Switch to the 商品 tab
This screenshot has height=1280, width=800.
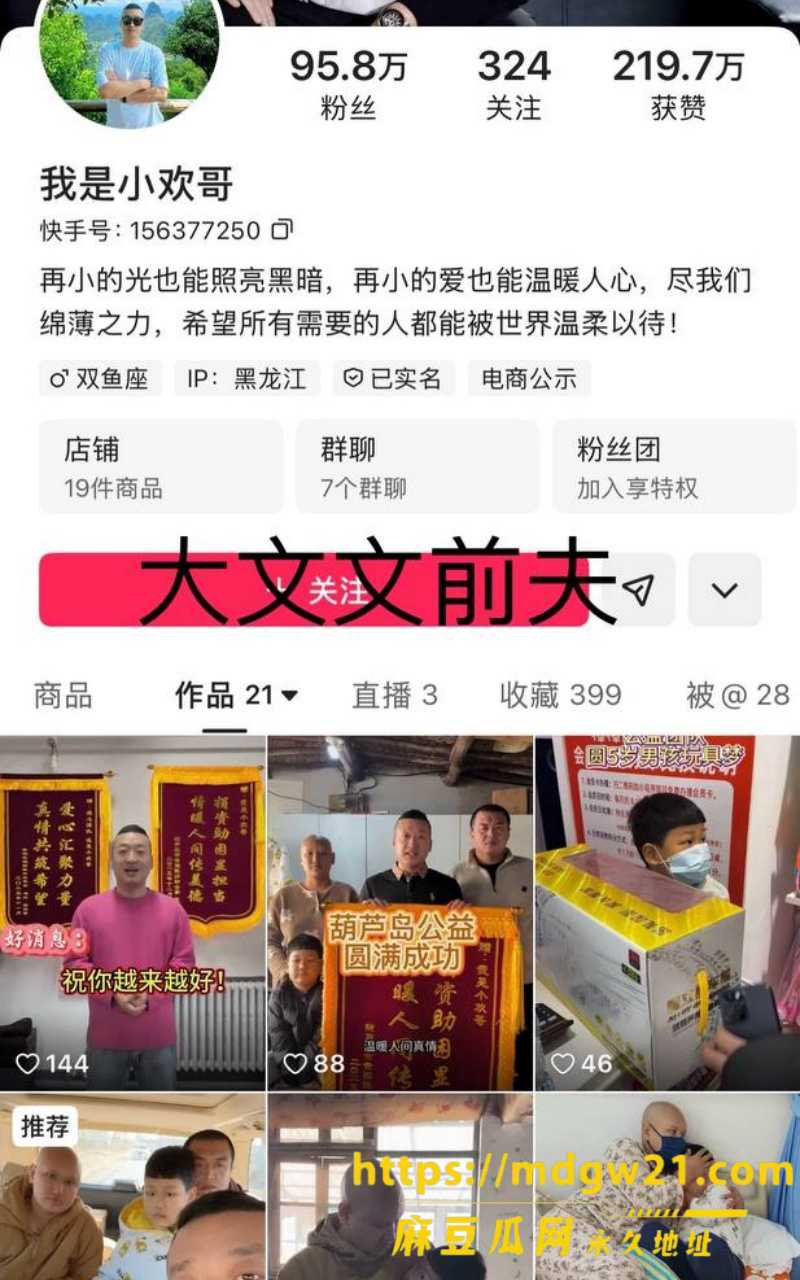pyautogui.click(x=63, y=695)
